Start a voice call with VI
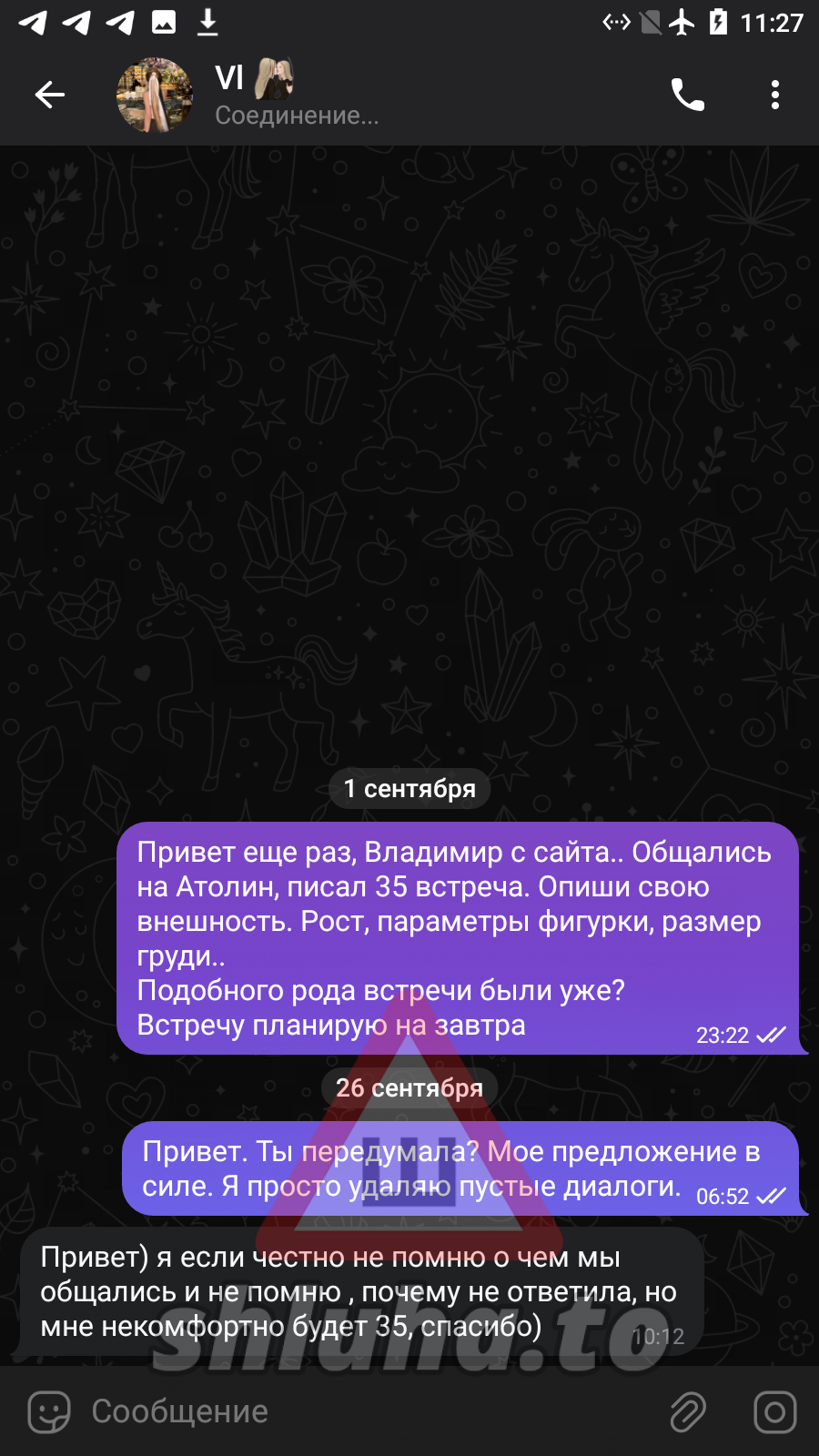Image resolution: width=819 pixels, height=1456 pixels. [687, 95]
